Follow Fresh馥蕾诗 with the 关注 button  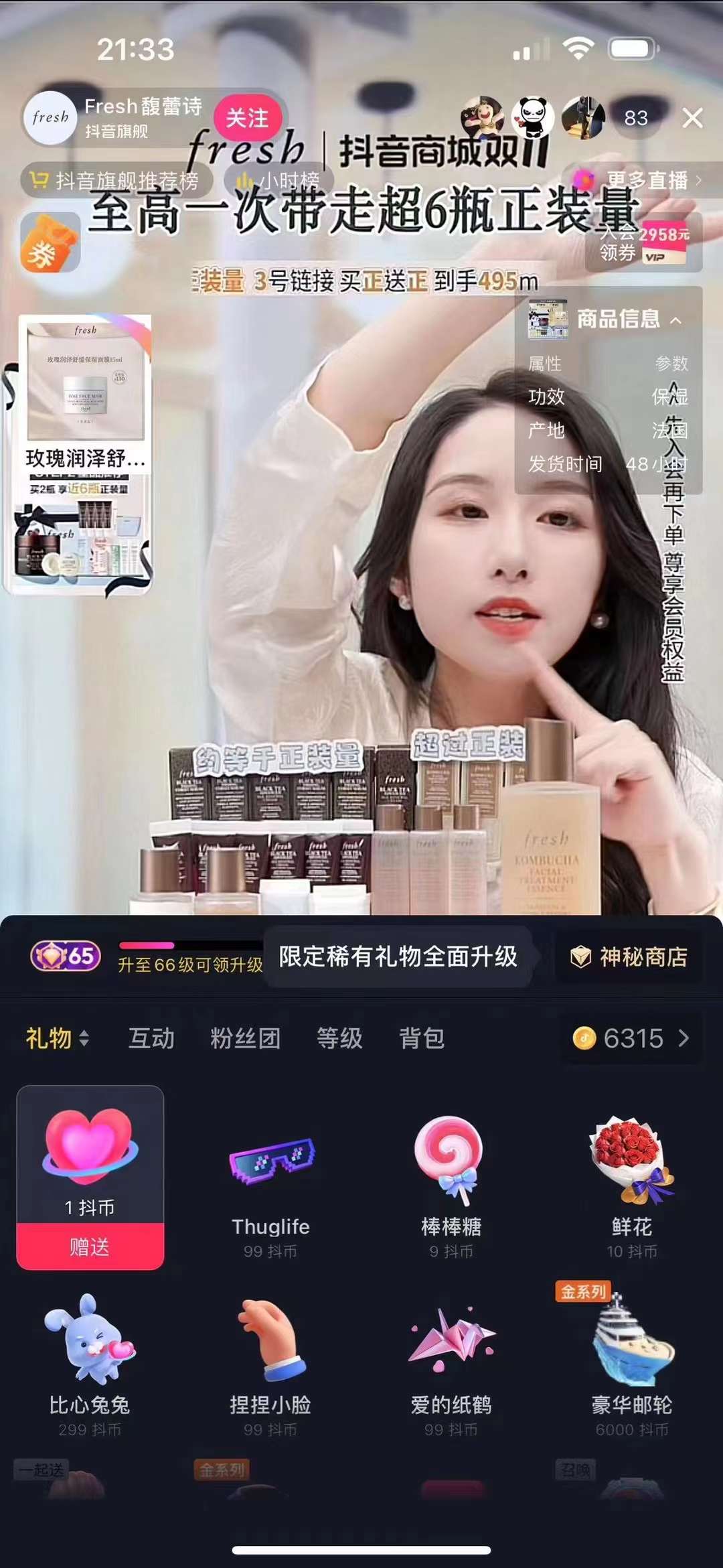click(x=247, y=118)
